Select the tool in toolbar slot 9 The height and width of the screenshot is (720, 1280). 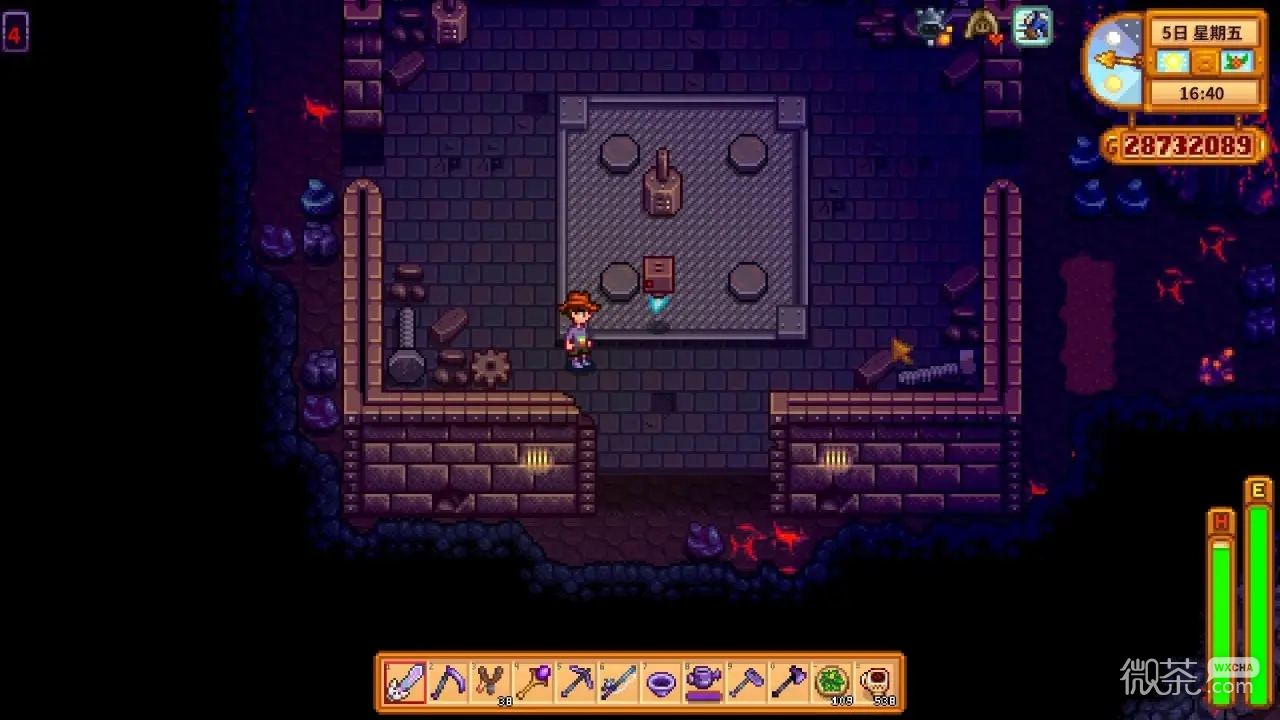pos(747,683)
